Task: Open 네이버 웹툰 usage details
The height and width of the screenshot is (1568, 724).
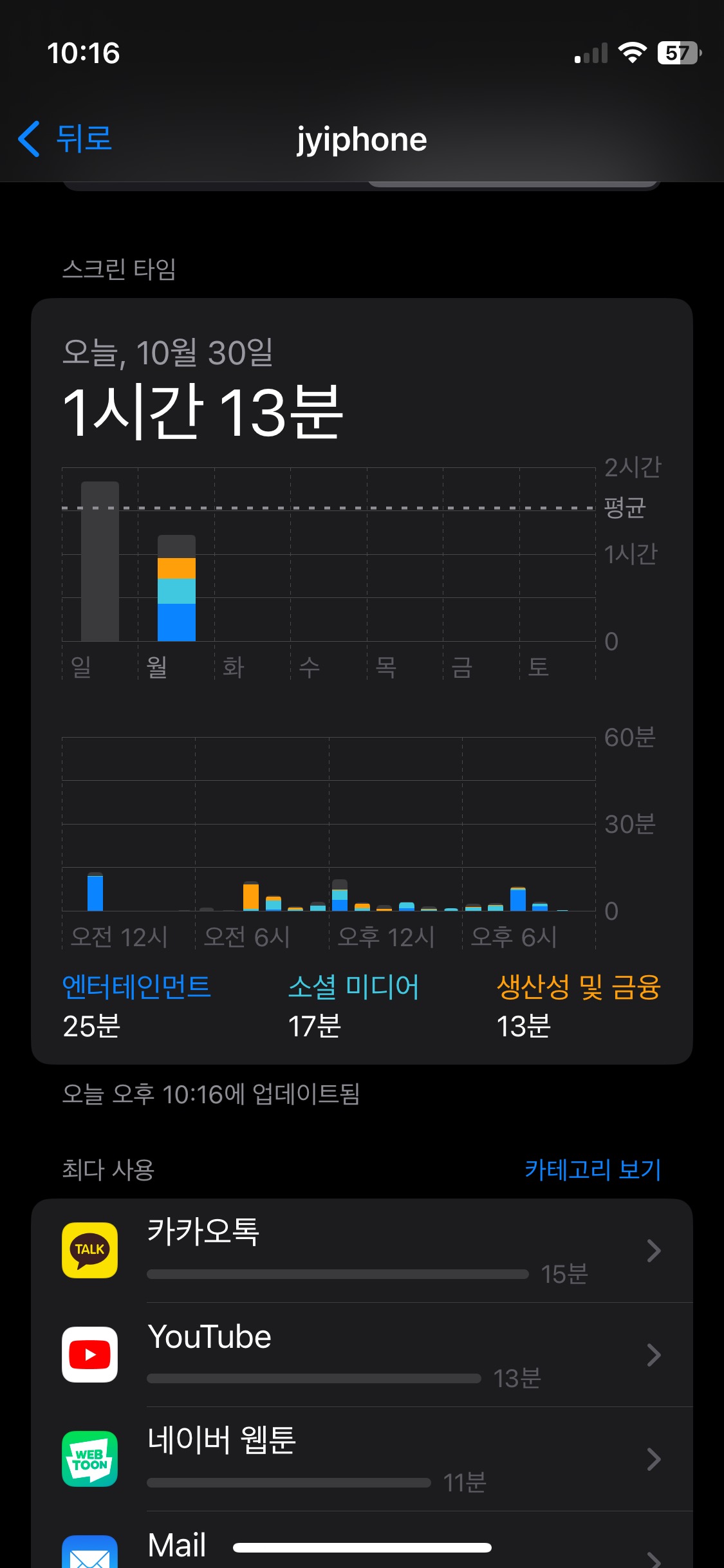Action: [x=362, y=1459]
